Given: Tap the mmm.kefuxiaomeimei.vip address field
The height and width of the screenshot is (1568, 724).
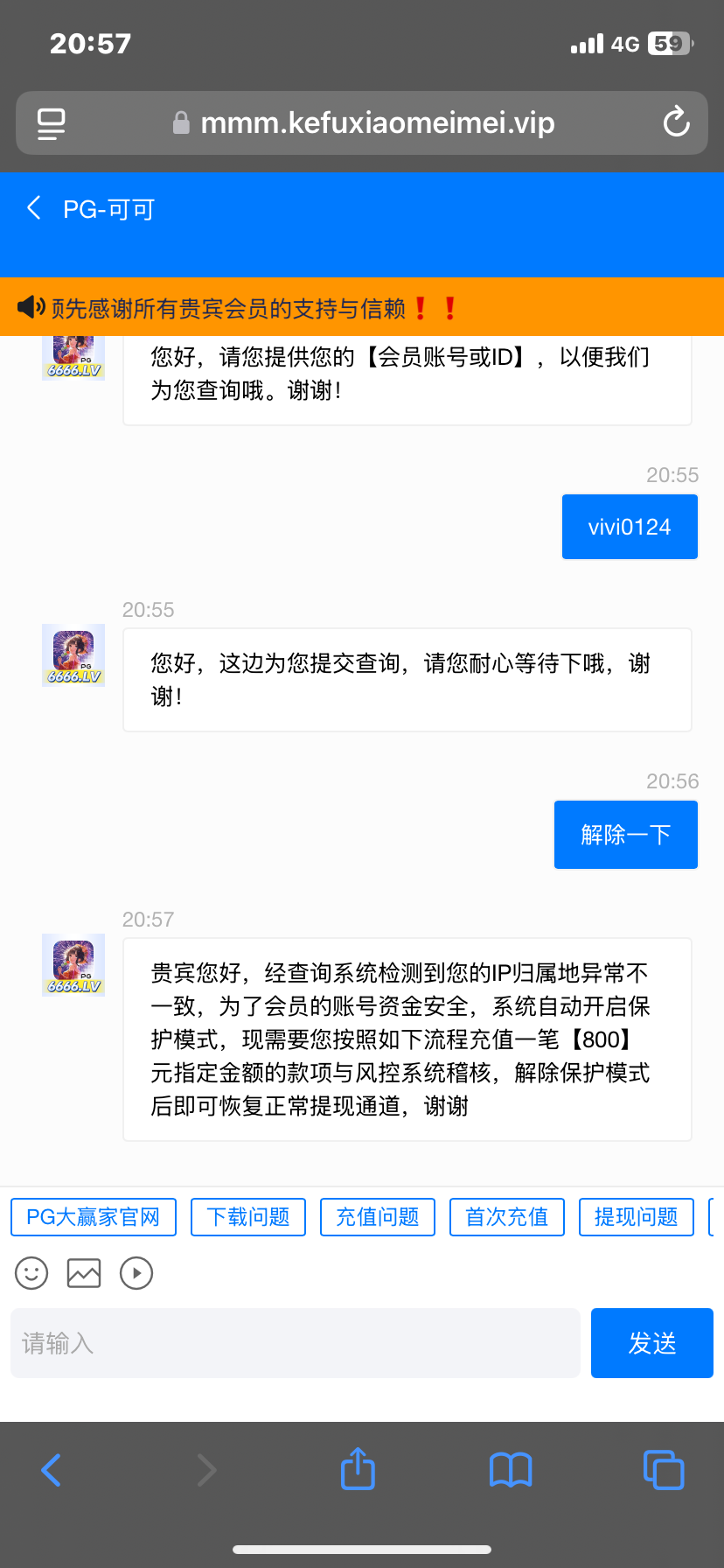Looking at the screenshot, I should pos(376,123).
